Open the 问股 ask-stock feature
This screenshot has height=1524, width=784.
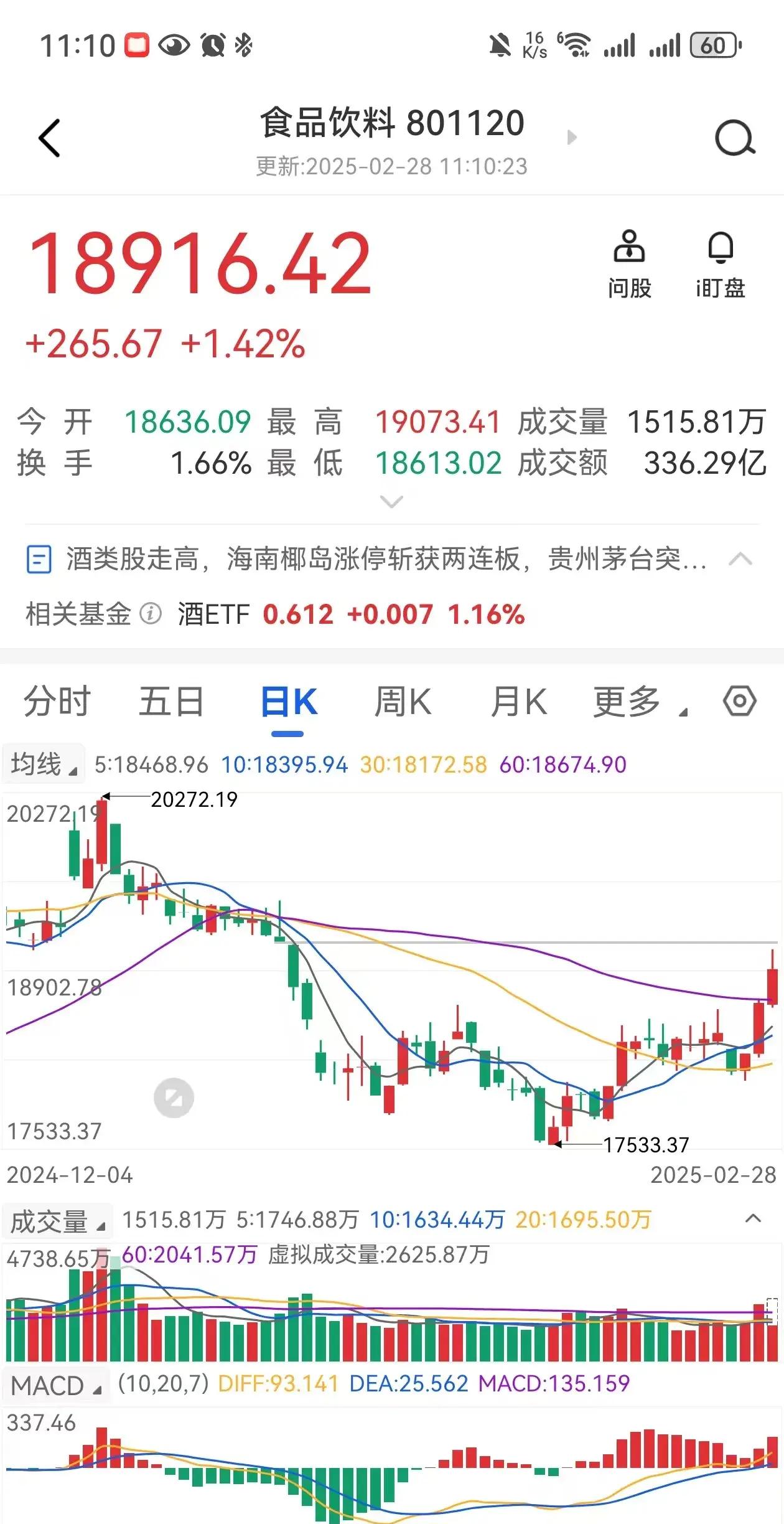click(629, 263)
